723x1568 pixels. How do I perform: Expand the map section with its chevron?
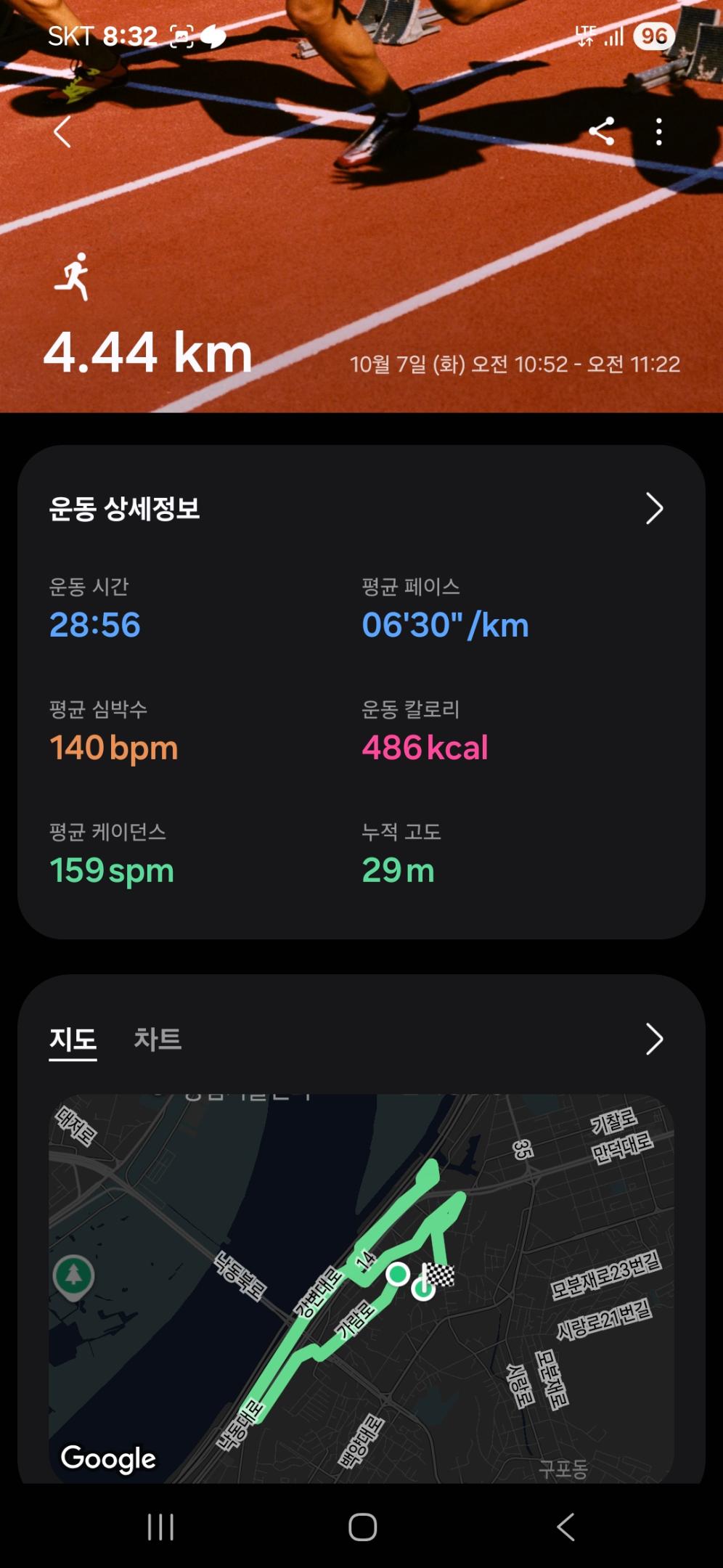(x=654, y=1039)
